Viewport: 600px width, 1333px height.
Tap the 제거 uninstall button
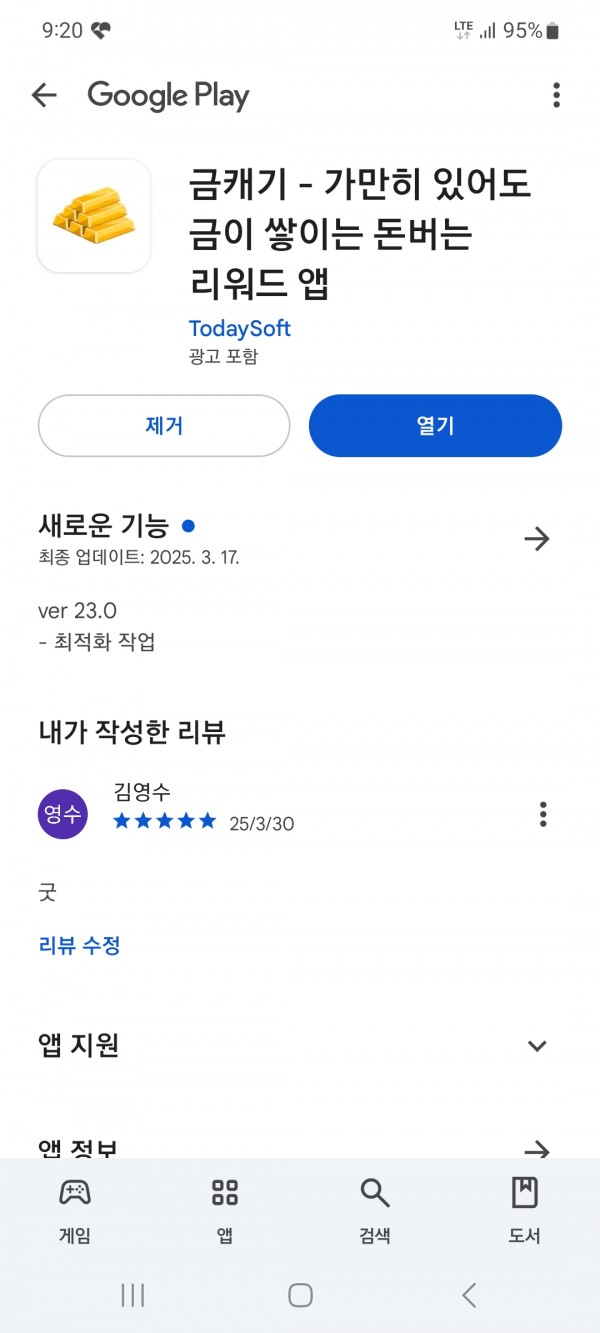point(164,425)
